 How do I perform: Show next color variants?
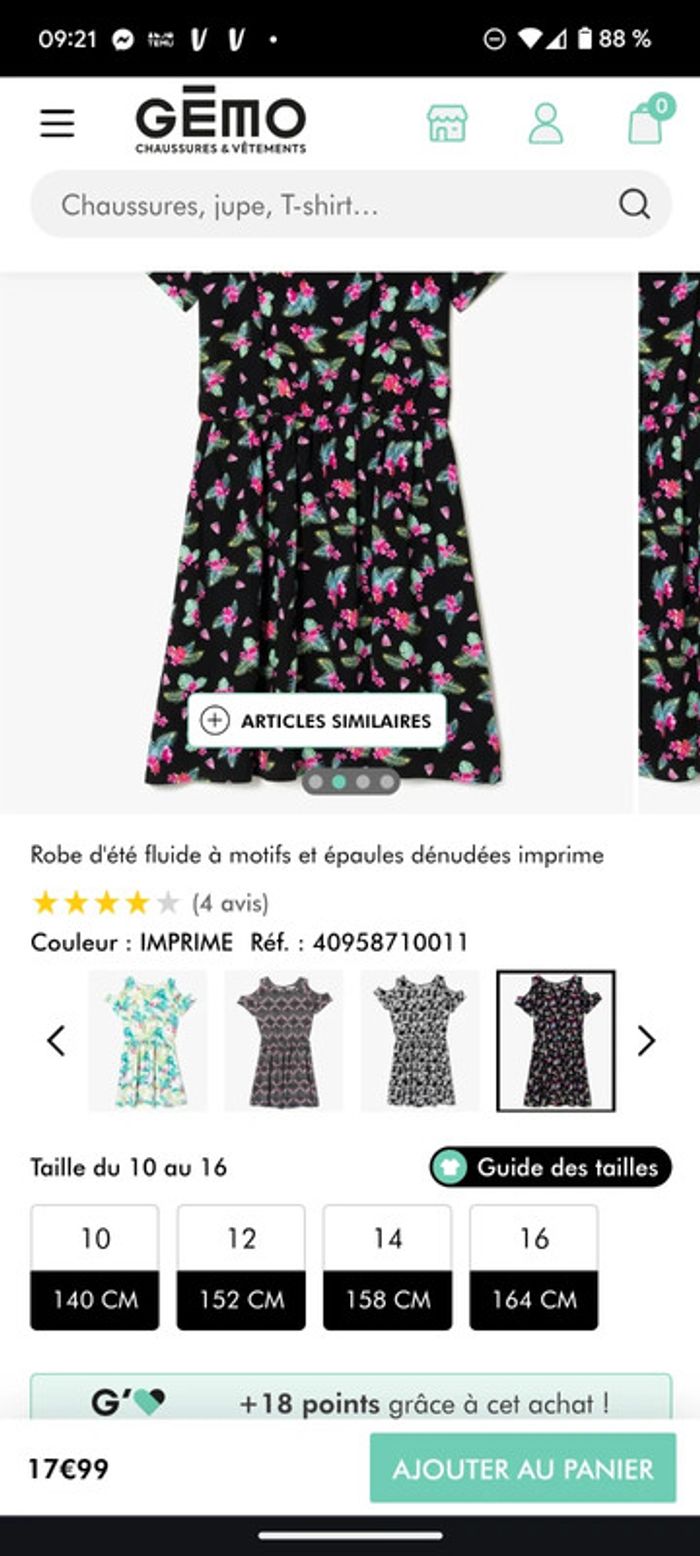coord(646,1041)
